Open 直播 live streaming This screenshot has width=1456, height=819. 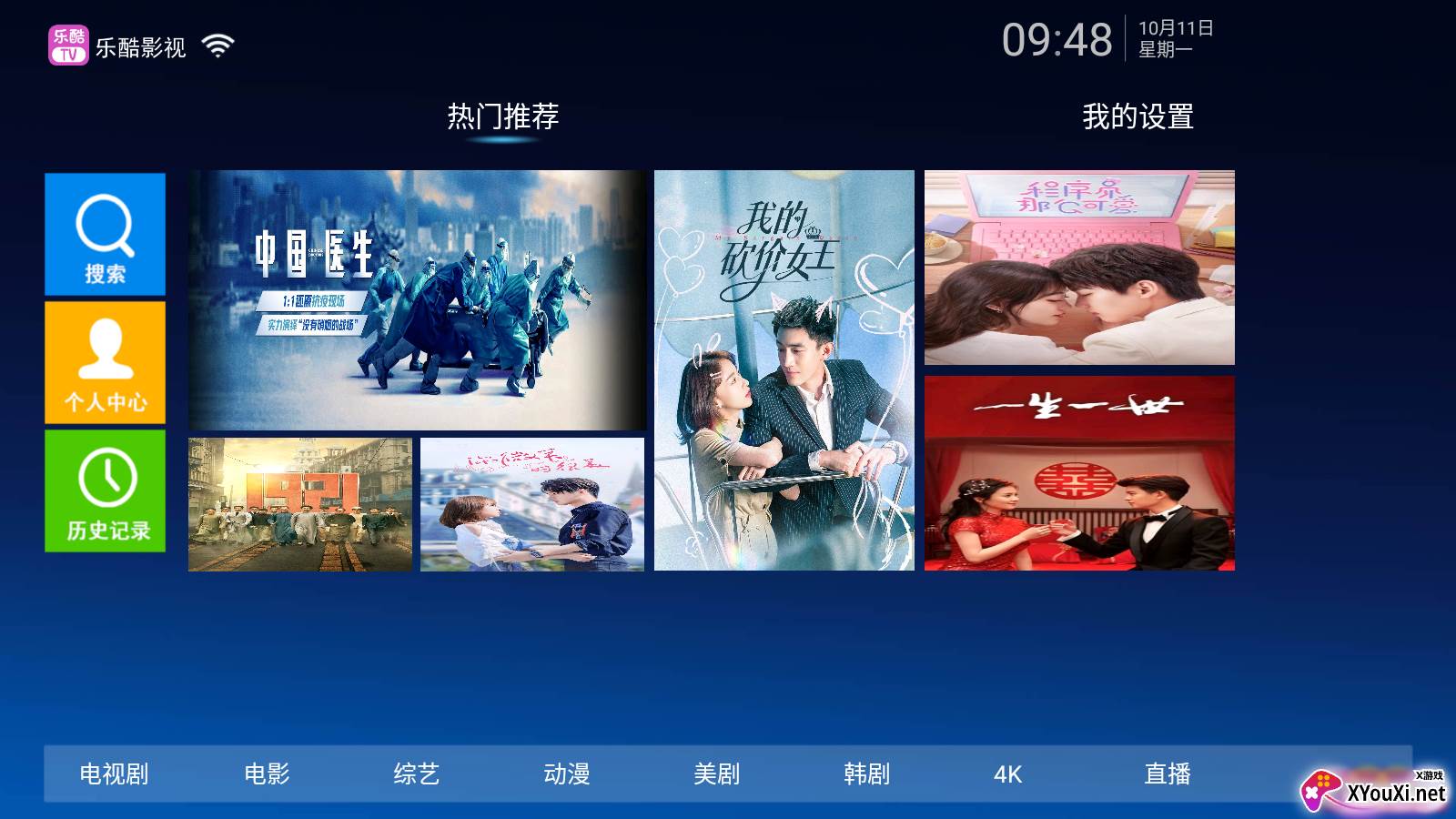pos(1167,774)
